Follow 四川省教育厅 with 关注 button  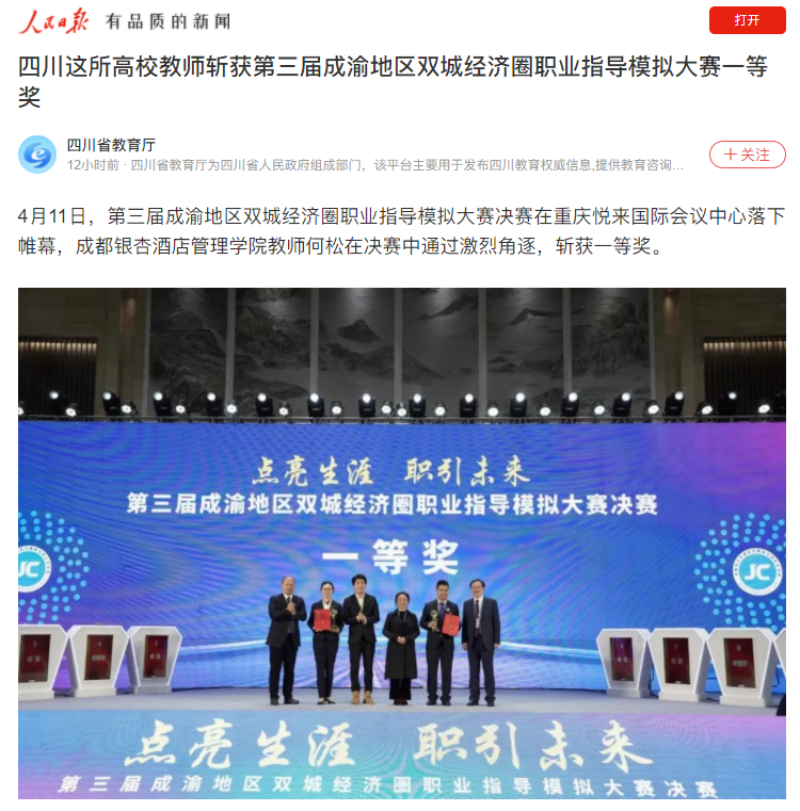pyautogui.click(x=747, y=155)
